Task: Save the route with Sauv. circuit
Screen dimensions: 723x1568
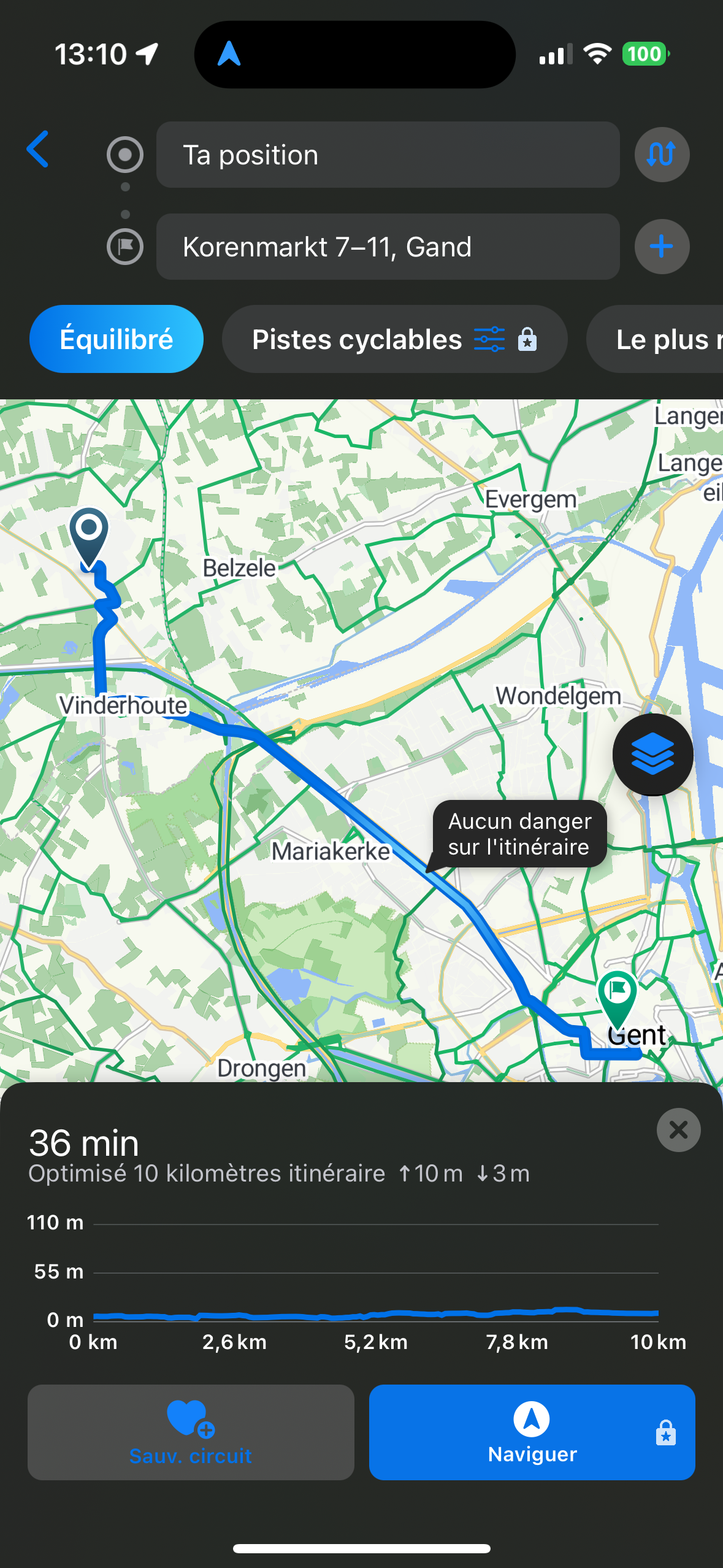Action: pos(191,1432)
